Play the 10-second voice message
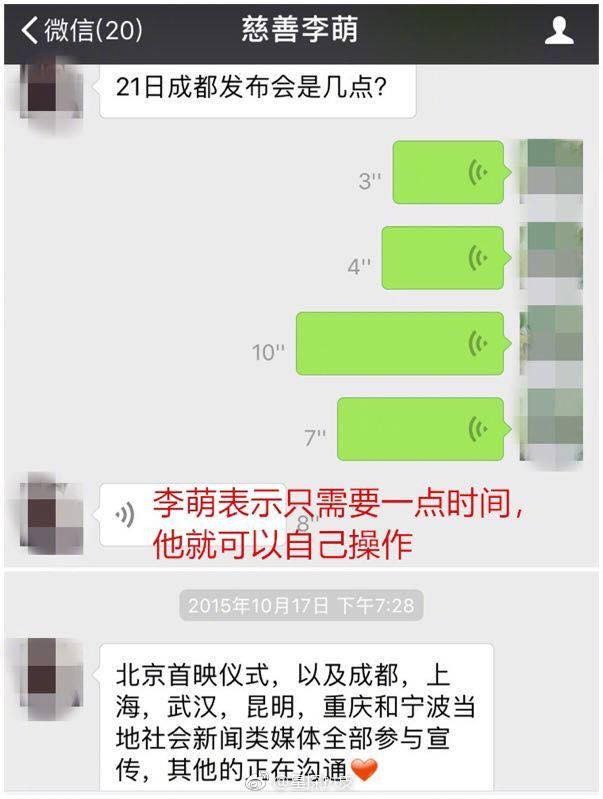 [x=400, y=344]
